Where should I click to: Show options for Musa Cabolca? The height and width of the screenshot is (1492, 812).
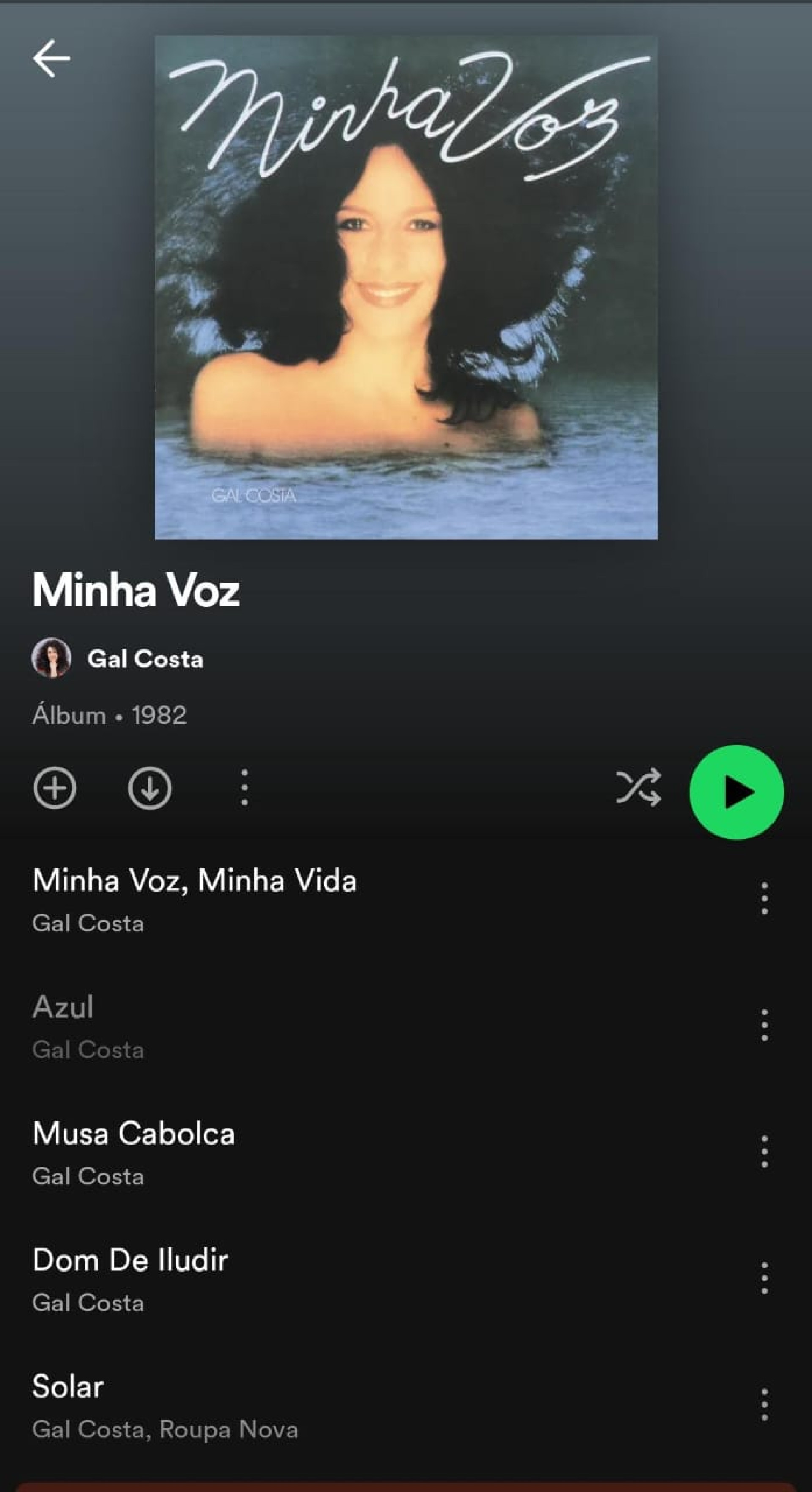click(x=765, y=1151)
